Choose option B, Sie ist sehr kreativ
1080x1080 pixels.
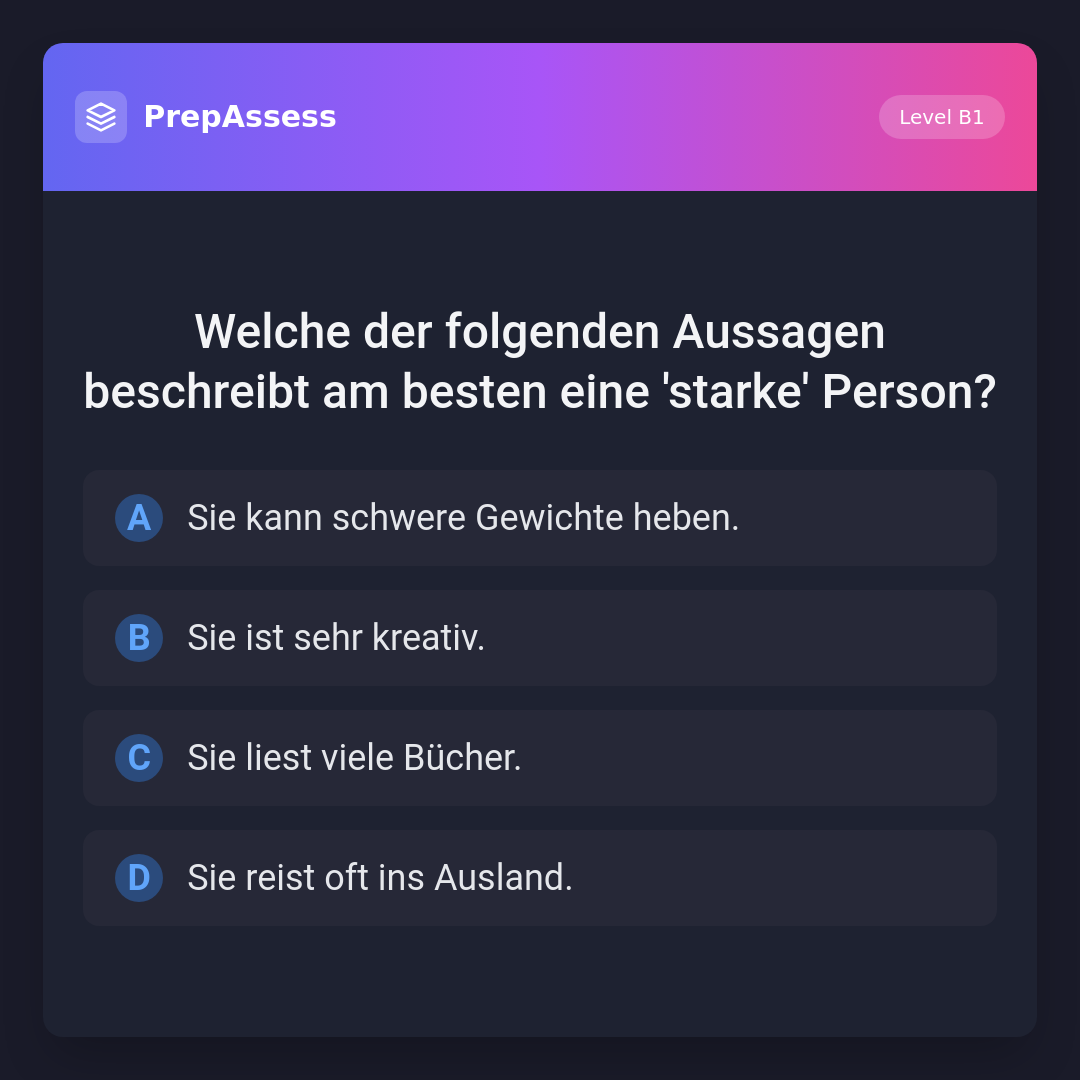tap(540, 638)
